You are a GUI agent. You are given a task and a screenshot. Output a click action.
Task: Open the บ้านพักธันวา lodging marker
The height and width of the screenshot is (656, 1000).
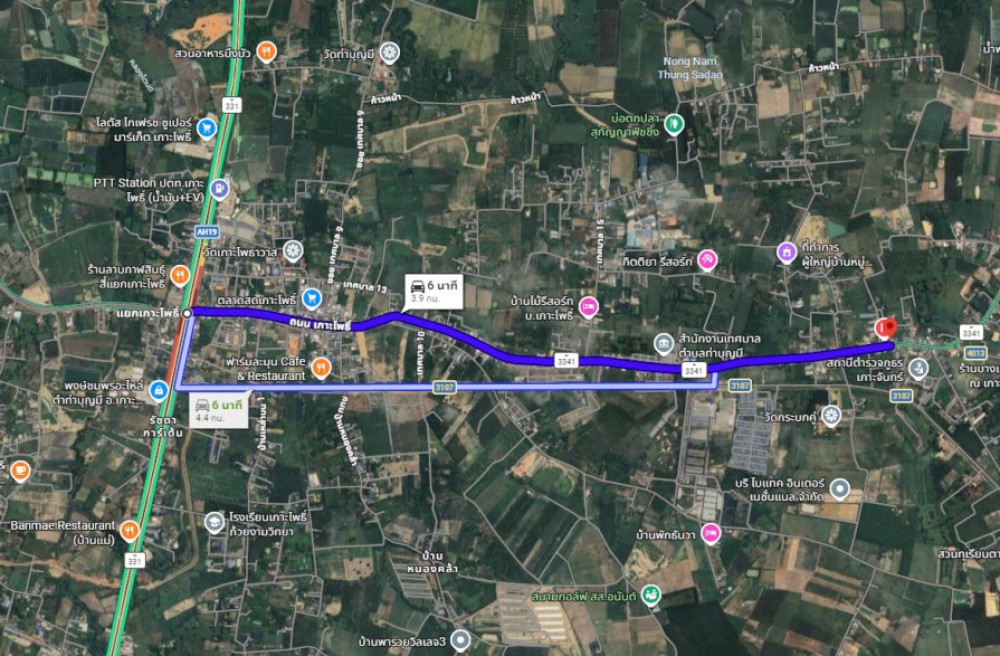click(711, 533)
